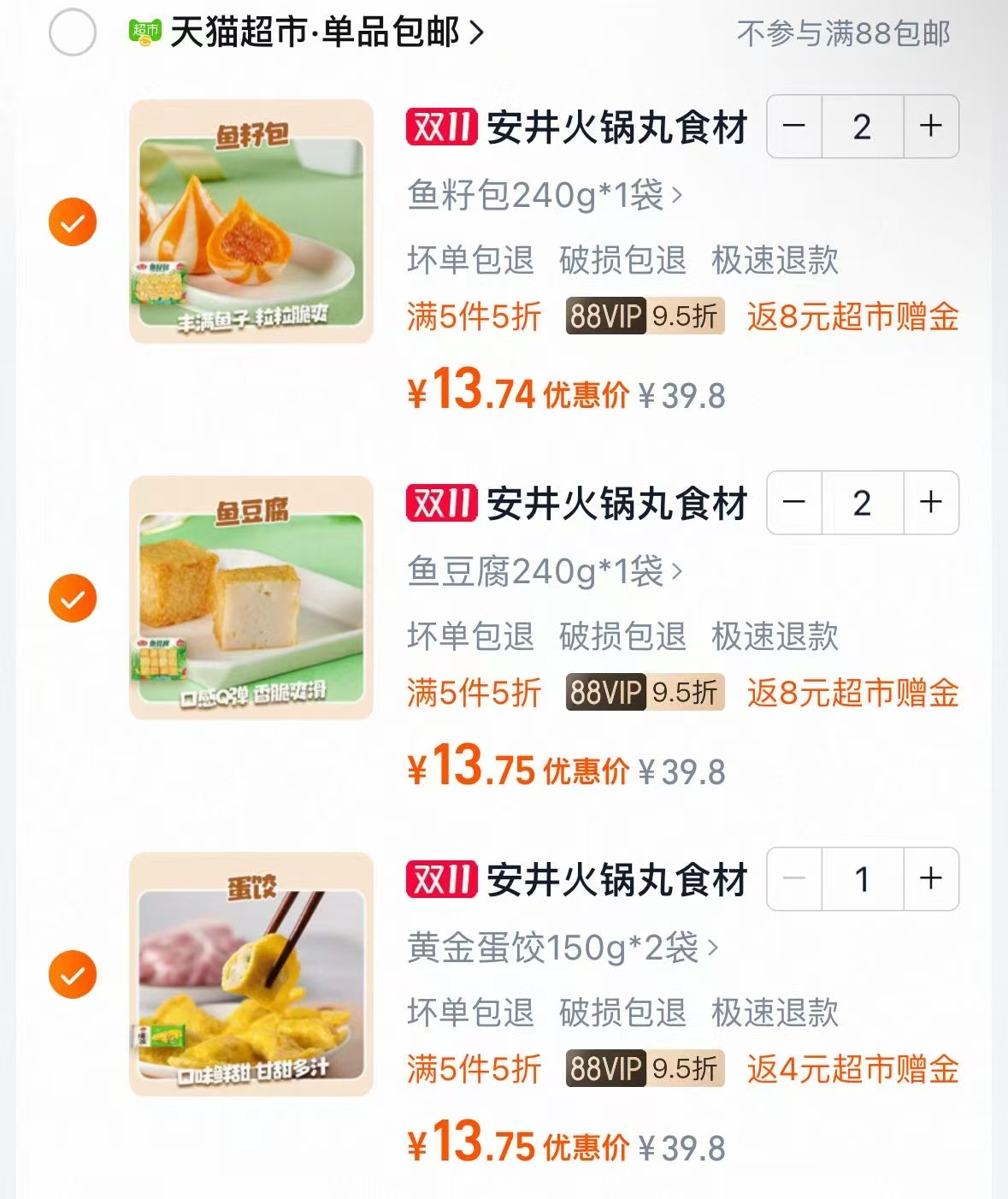Click the 超市 store icon next to 天猫超市
The width and height of the screenshot is (1008, 1199).
145,32
